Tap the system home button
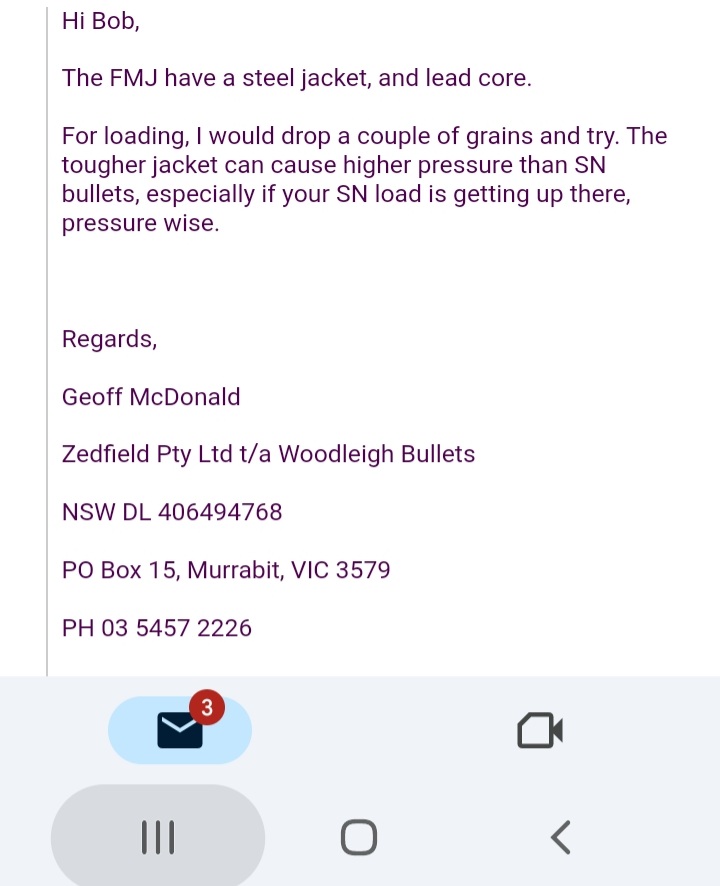The image size is (720, 886). (359, 837)
